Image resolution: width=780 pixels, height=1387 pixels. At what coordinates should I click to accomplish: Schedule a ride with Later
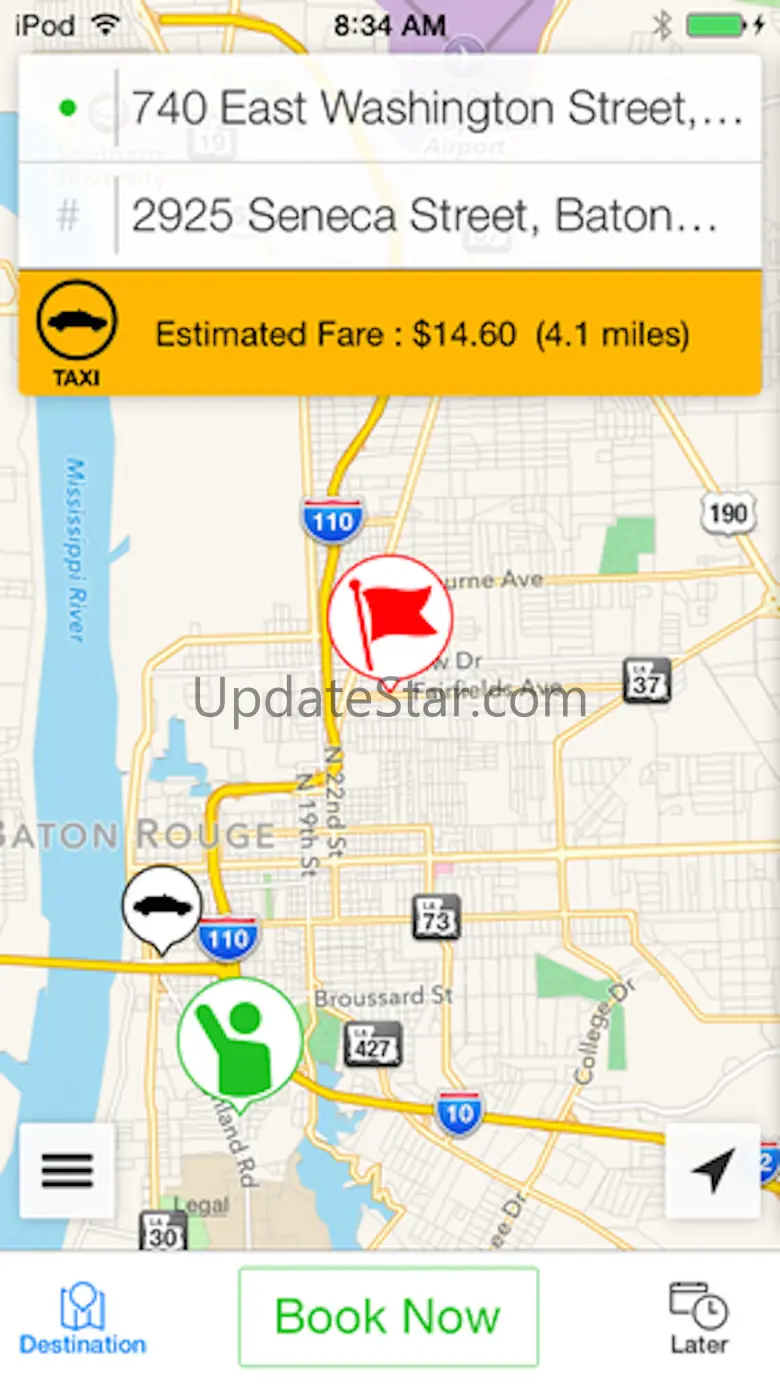pos(699,1318)
